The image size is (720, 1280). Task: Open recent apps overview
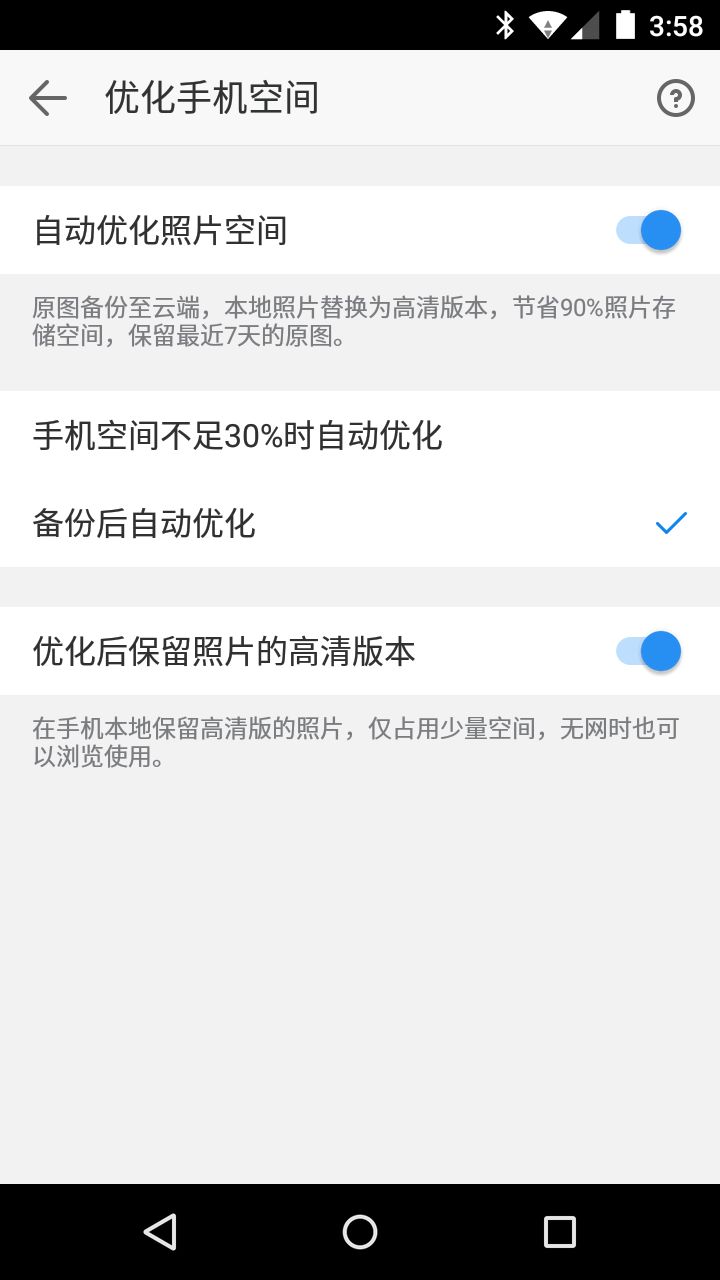(x=559, y=1232)
